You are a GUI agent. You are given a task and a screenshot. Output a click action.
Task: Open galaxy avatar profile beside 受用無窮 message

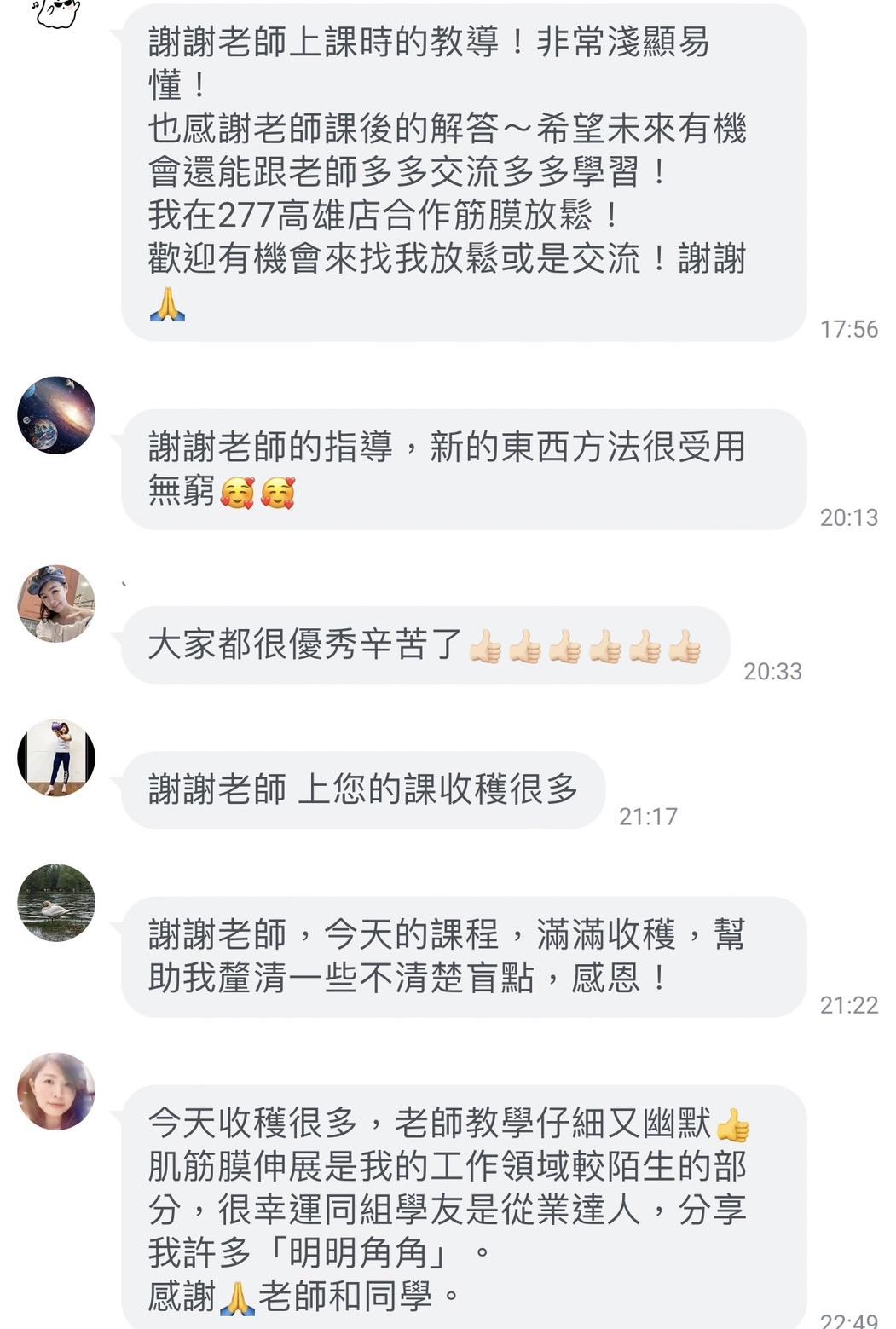(x=56, y=415)
